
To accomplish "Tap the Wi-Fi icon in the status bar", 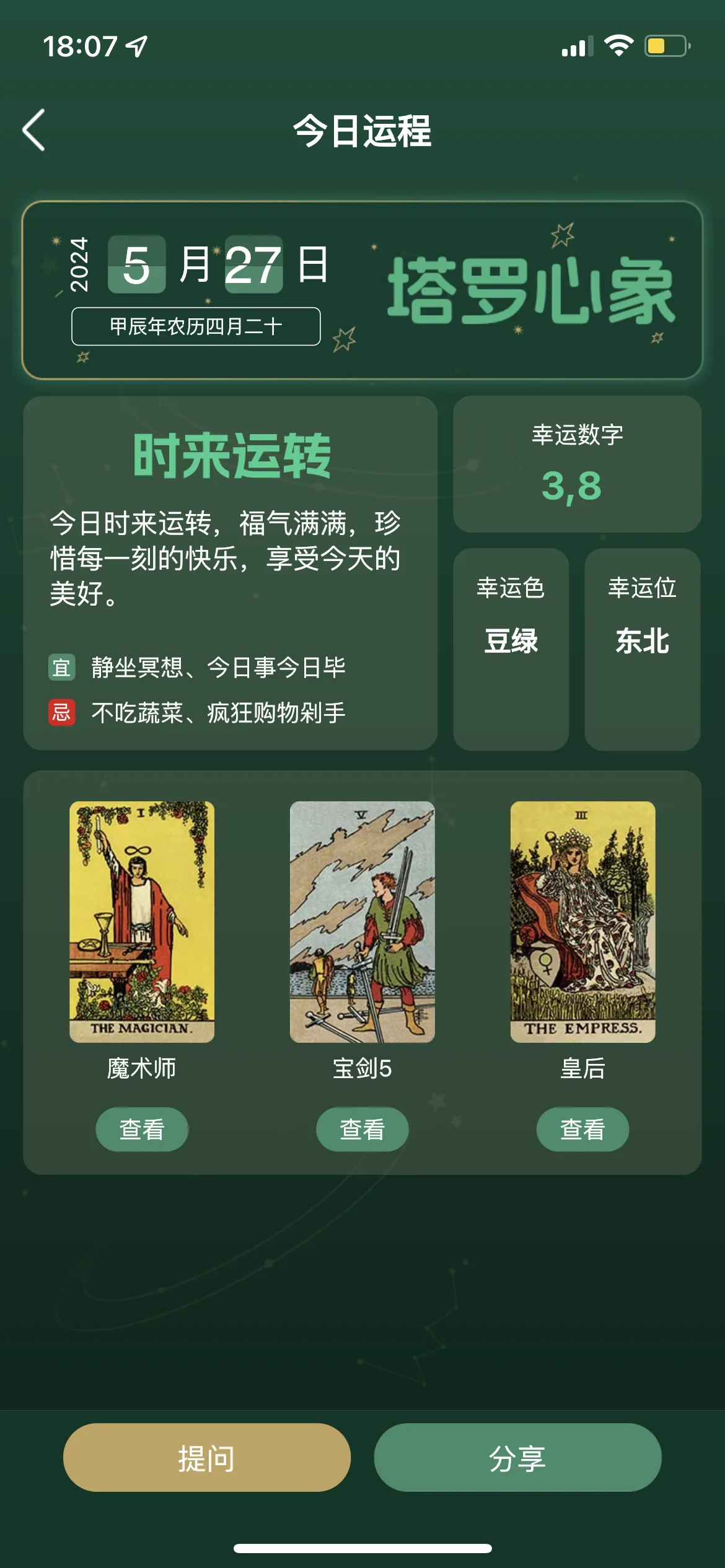I will pyautogui.click(x=618, y=43).
